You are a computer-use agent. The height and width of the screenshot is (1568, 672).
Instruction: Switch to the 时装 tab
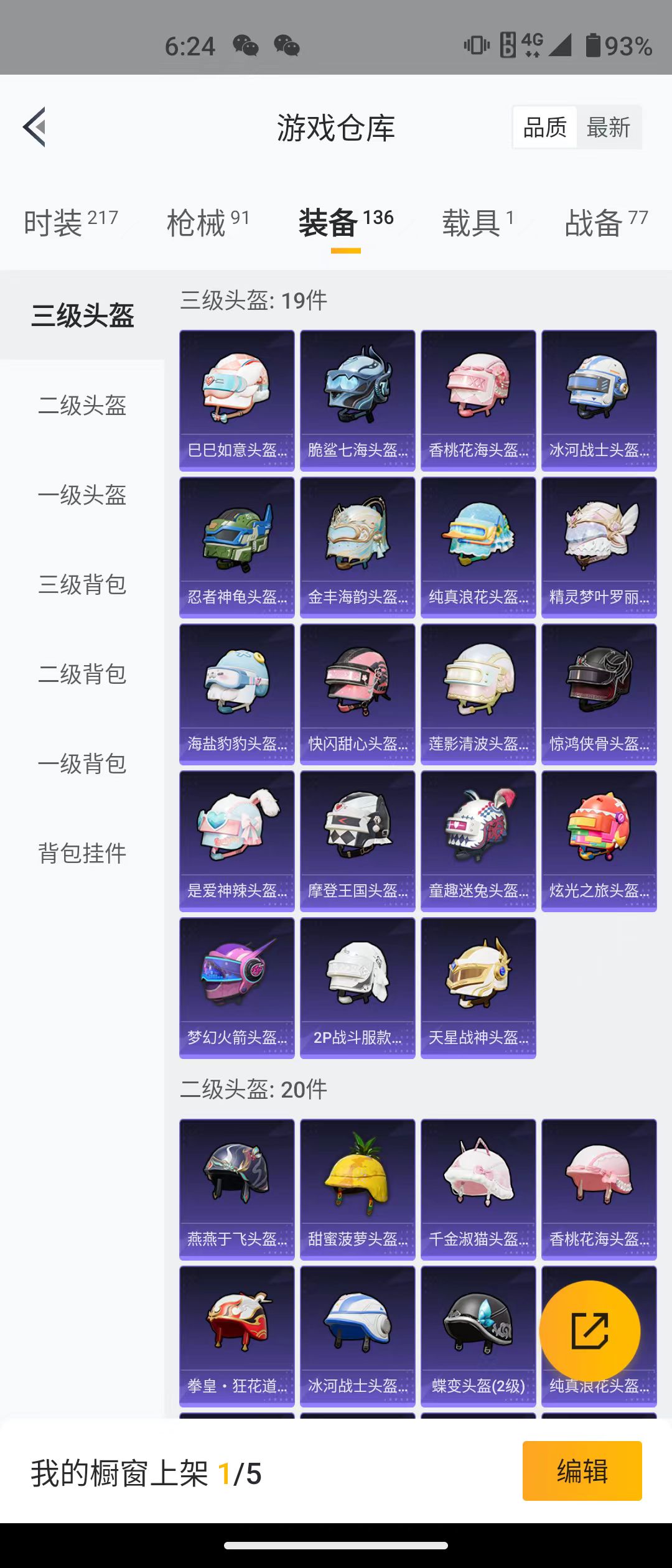point(70,222)
